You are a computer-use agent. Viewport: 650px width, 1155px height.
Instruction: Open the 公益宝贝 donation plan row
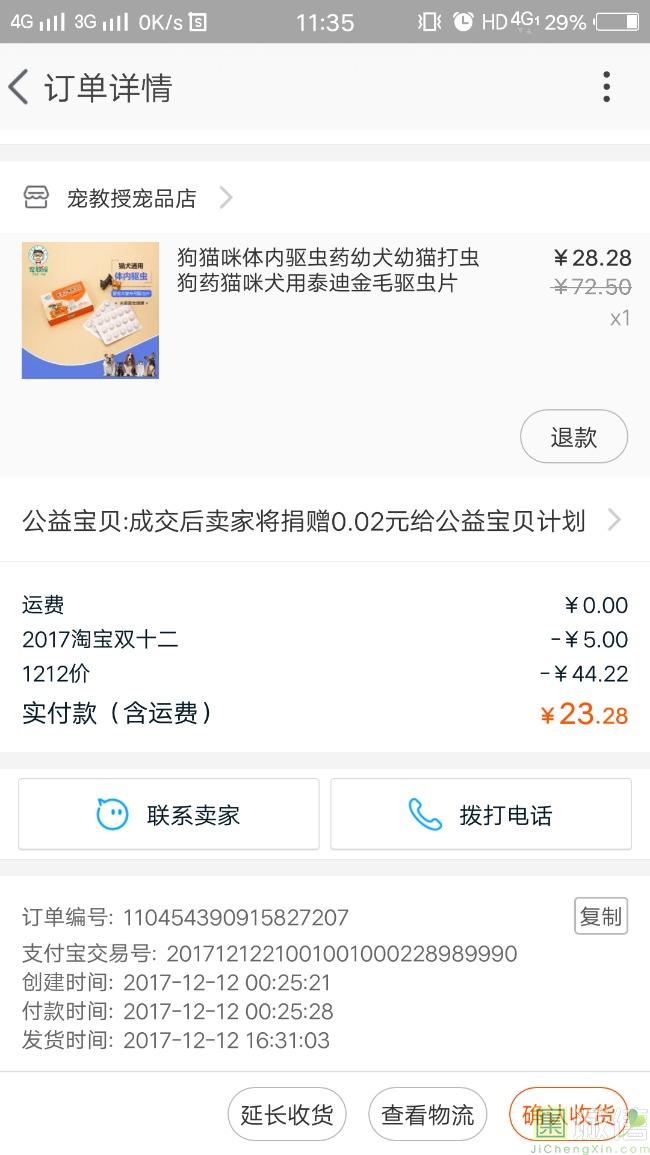[x=322, y=521]
